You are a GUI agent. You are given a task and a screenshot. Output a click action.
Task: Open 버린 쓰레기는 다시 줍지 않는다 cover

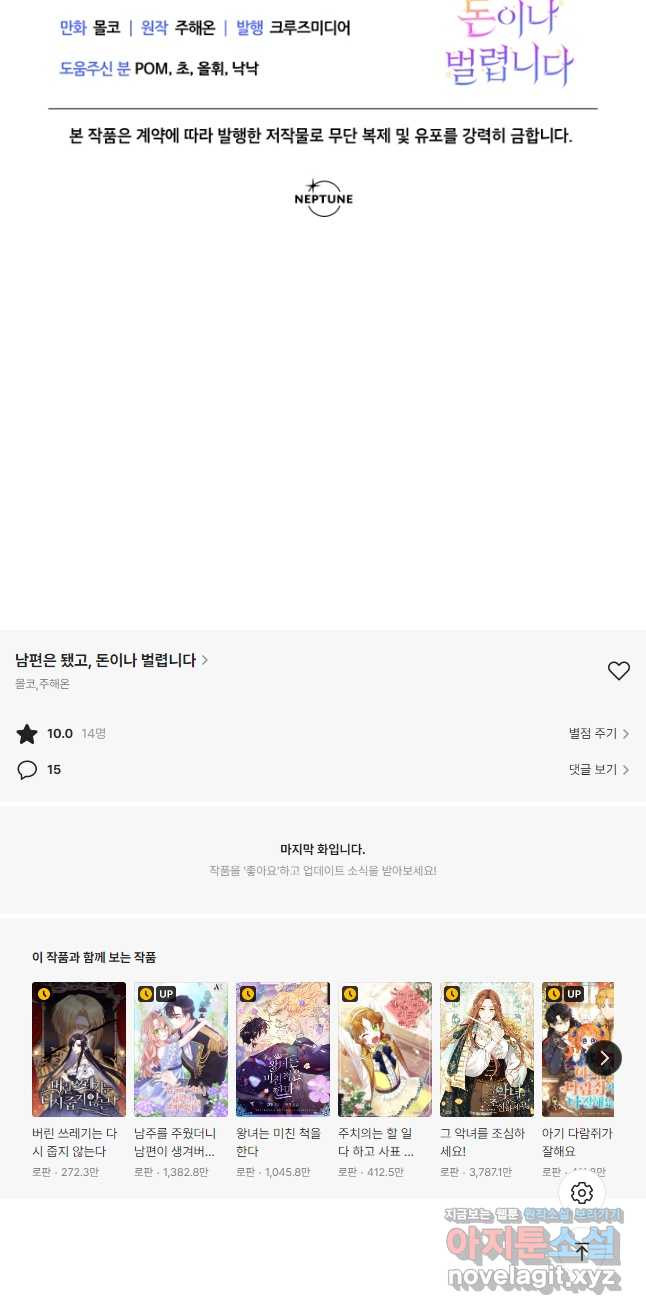click(79, 1049)
